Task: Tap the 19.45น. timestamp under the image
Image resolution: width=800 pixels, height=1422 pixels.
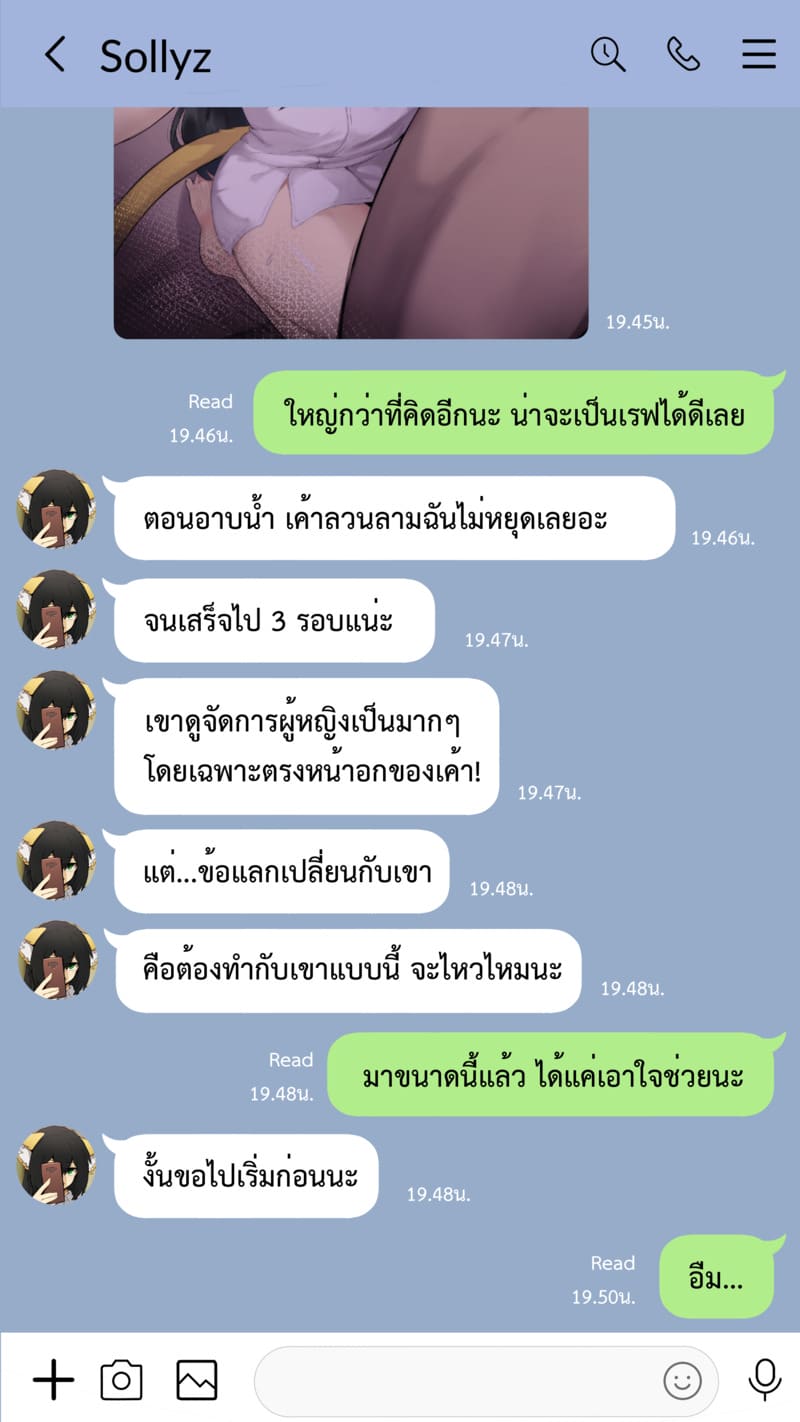Action: pos(639,322)
